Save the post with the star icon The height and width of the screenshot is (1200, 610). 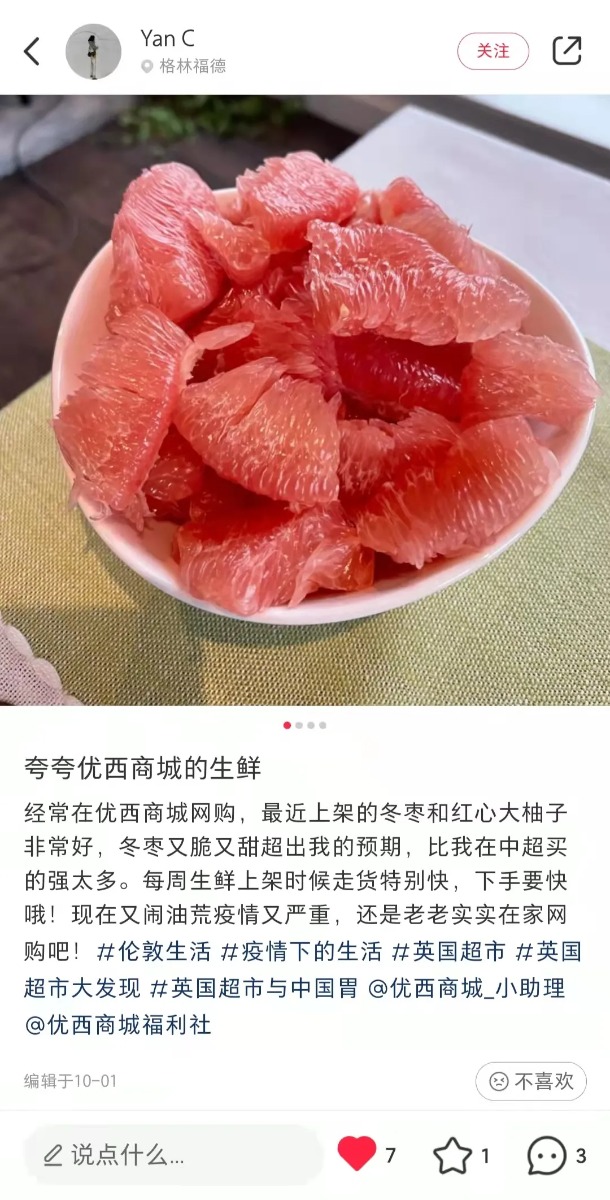(452, 1156)
